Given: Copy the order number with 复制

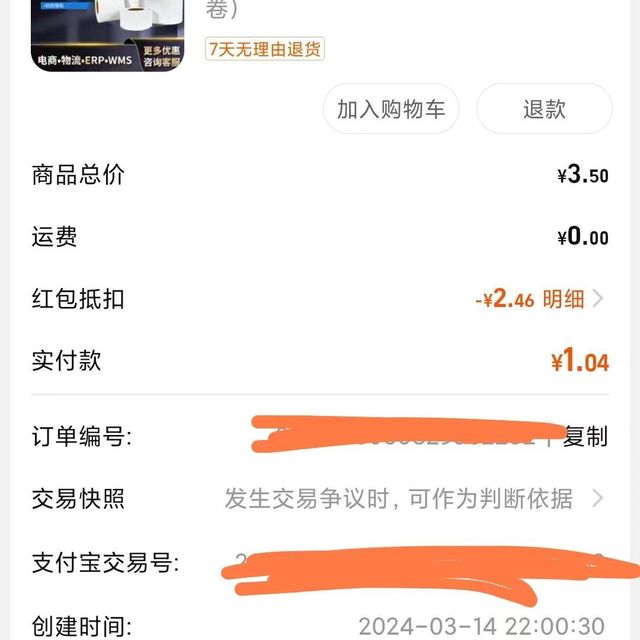Looking at the screenshot, I should click(x=585, y=437).
